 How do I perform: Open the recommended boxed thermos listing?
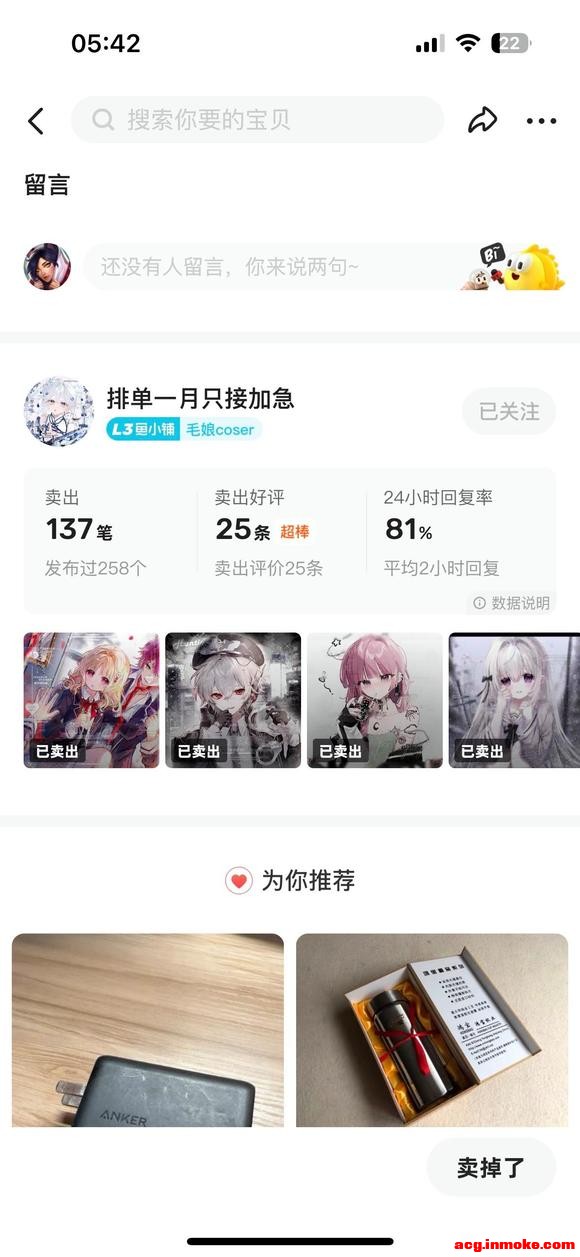pos(432,1030)
